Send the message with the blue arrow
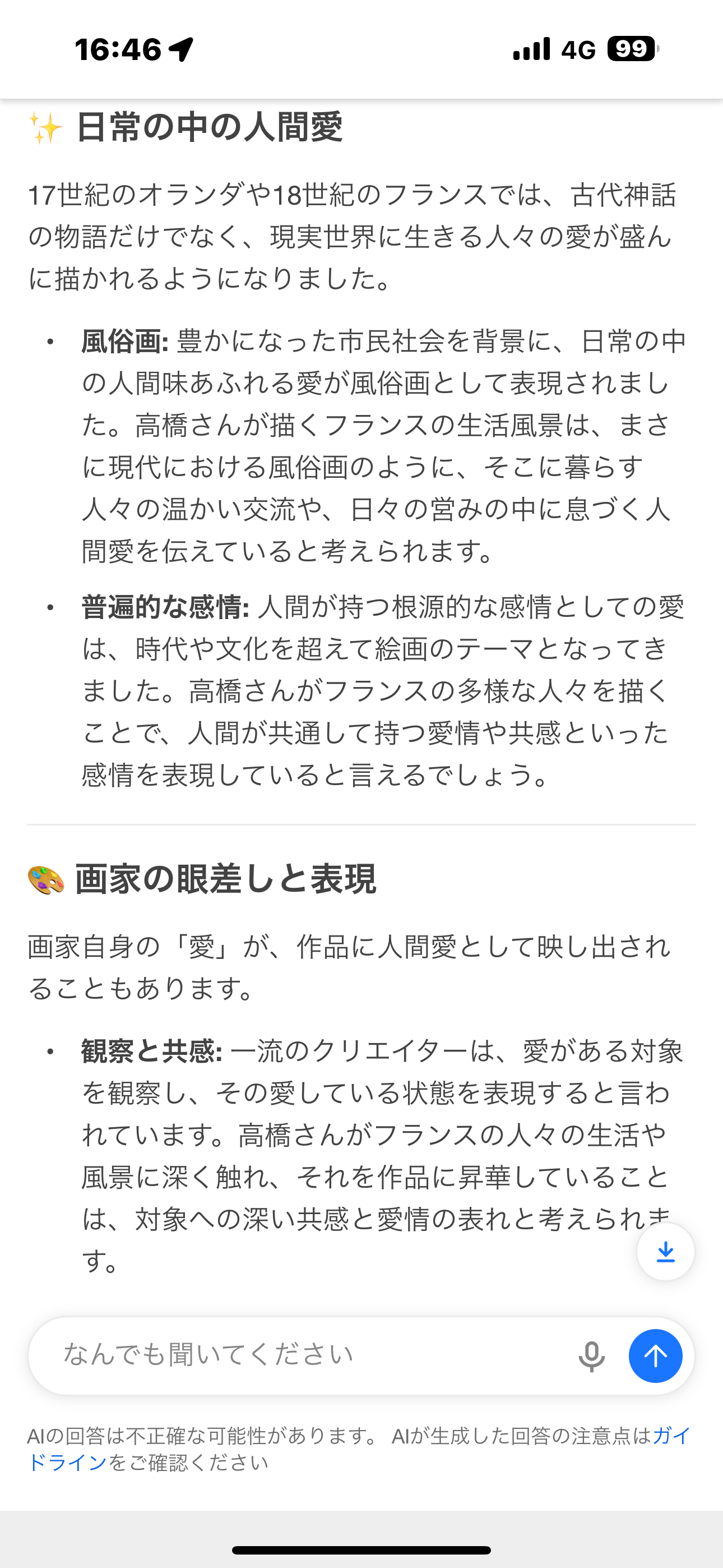The height and width of the screenshot is (1568, 723). pyautogui.click(x=655, y=1356)
